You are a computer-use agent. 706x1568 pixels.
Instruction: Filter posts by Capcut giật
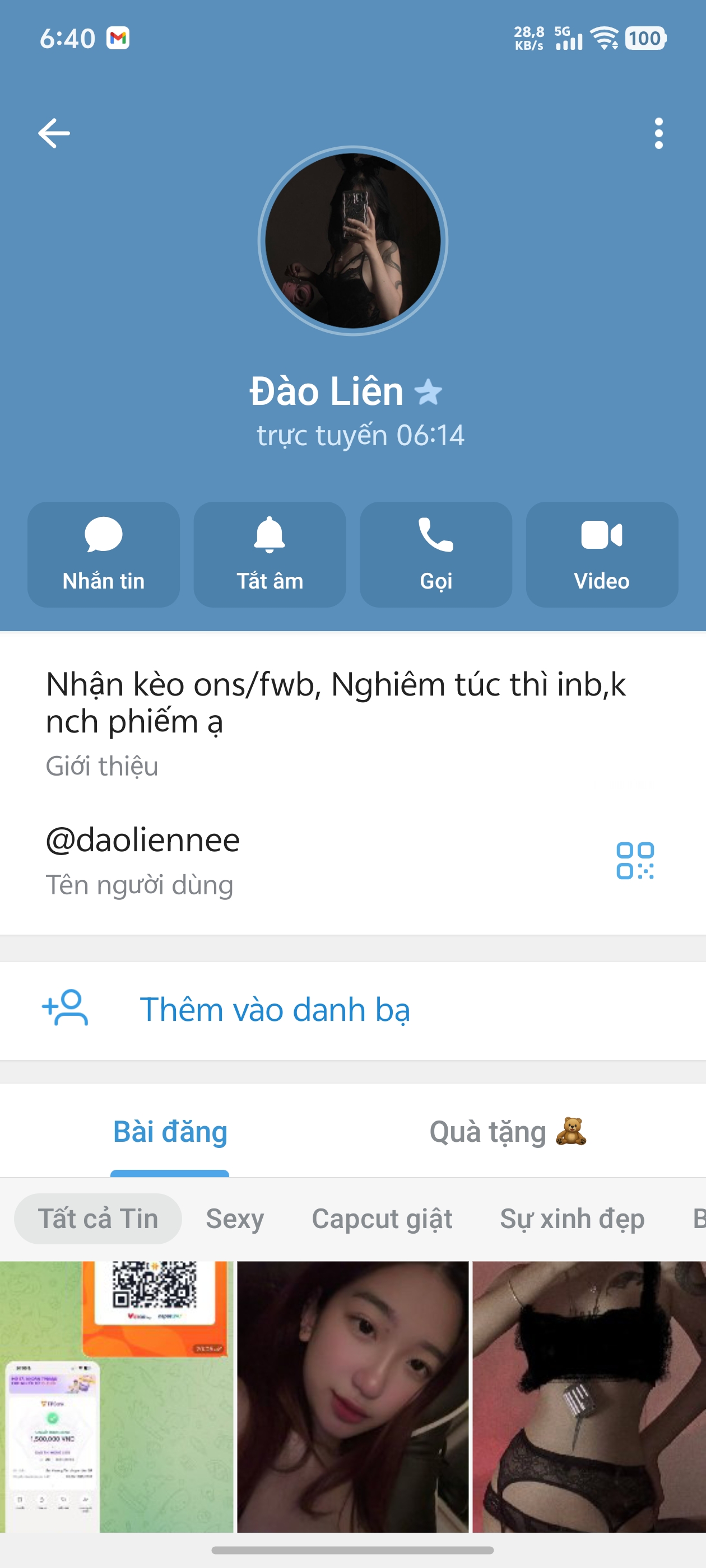pos(382,1219)
